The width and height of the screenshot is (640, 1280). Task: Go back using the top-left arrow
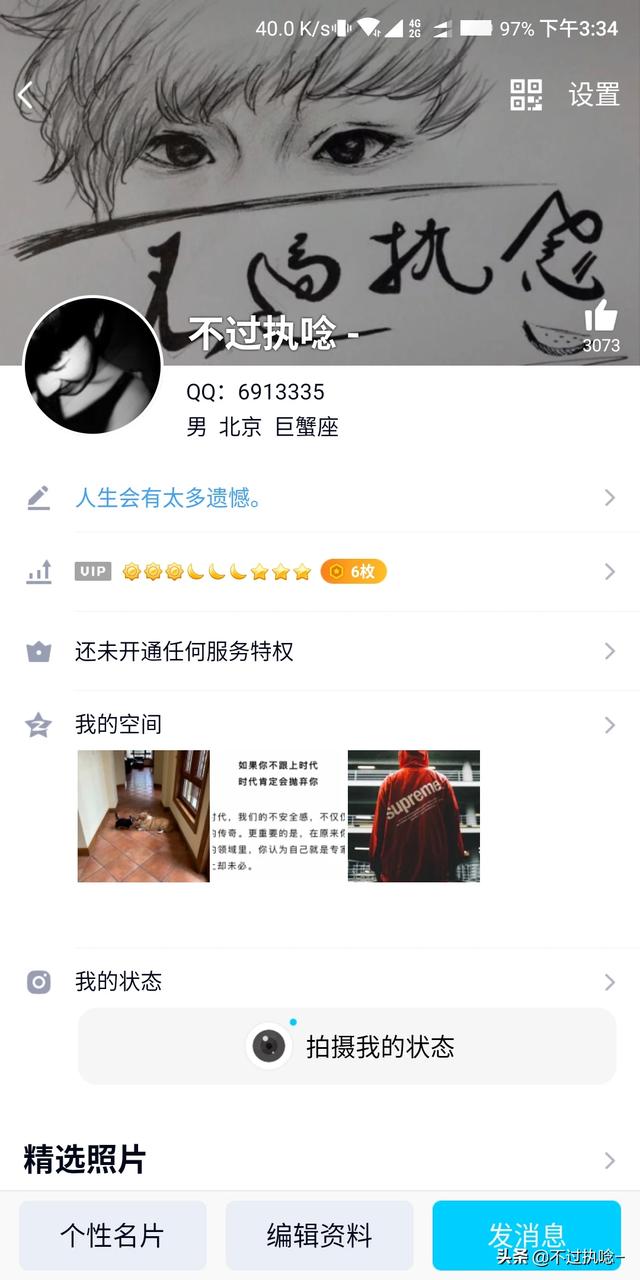pyautogui.click(x=26, y=95)
